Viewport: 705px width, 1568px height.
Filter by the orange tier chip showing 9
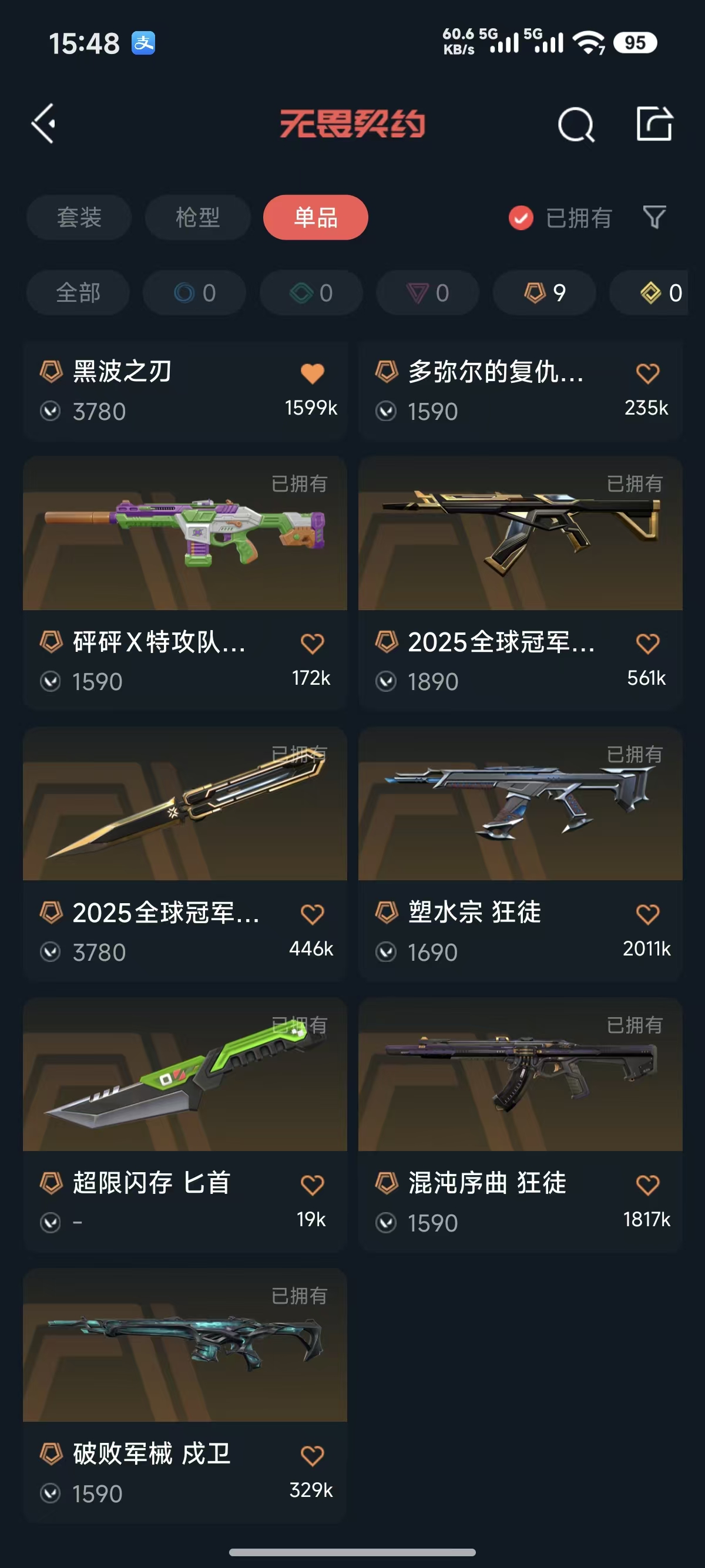pos(544,293)
